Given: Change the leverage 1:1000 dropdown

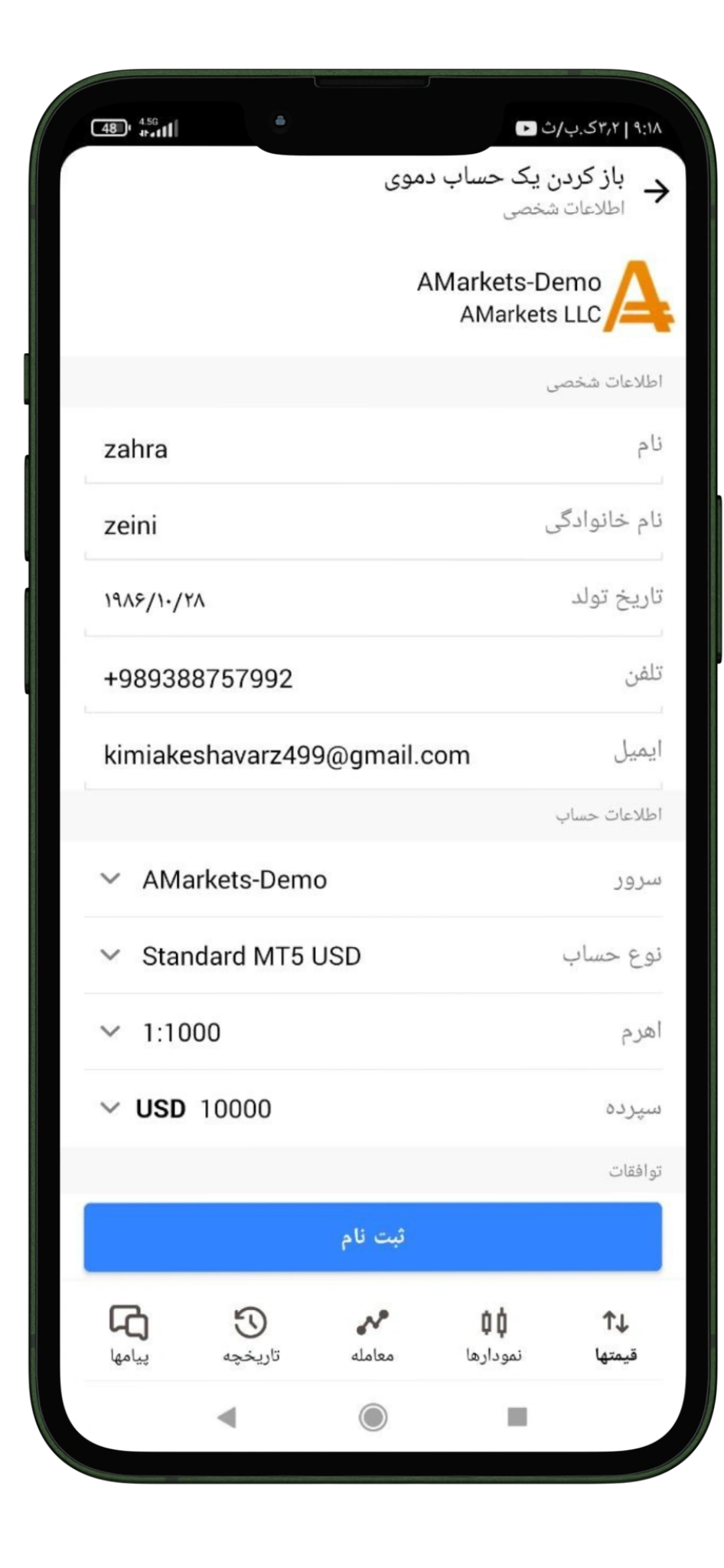Looking at the screenshot, I should pyautogui.click(x=373, y=1032).
